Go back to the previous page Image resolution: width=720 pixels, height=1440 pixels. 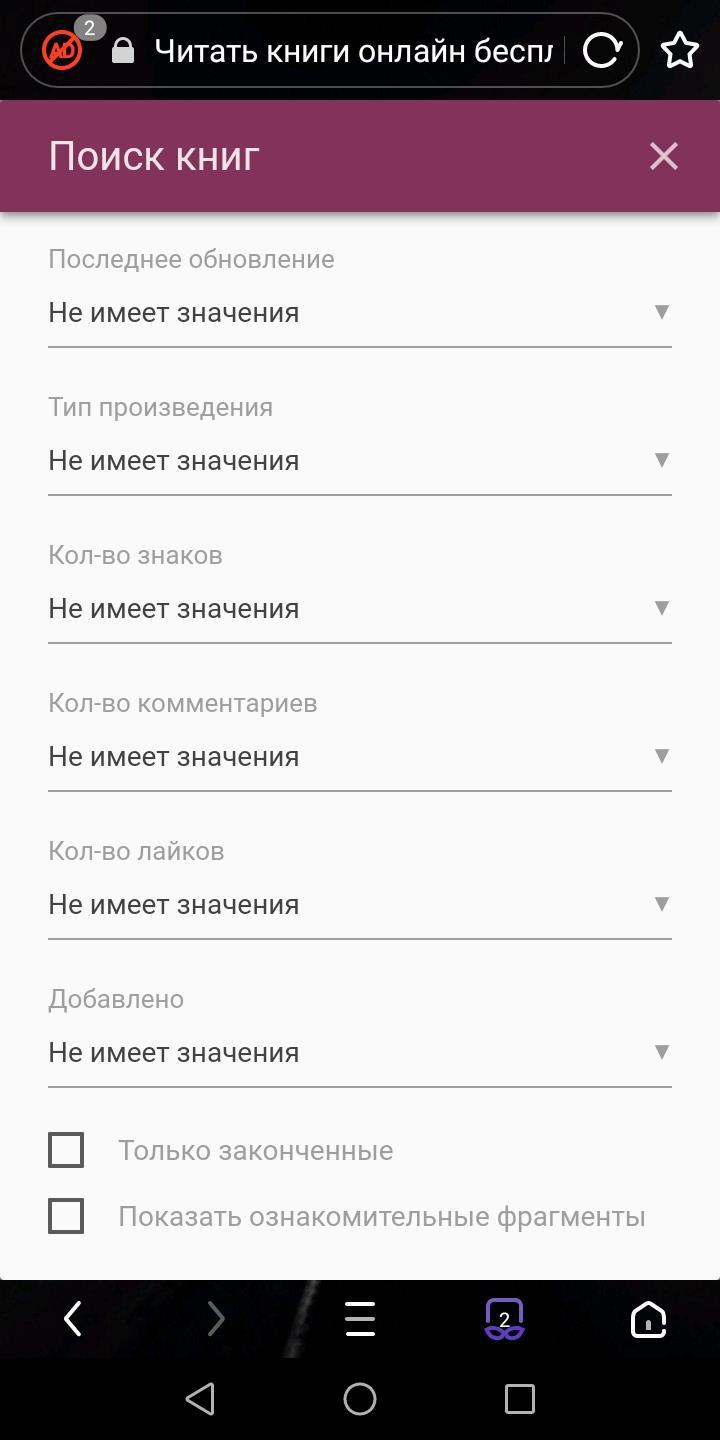(x=72, y=1319)
